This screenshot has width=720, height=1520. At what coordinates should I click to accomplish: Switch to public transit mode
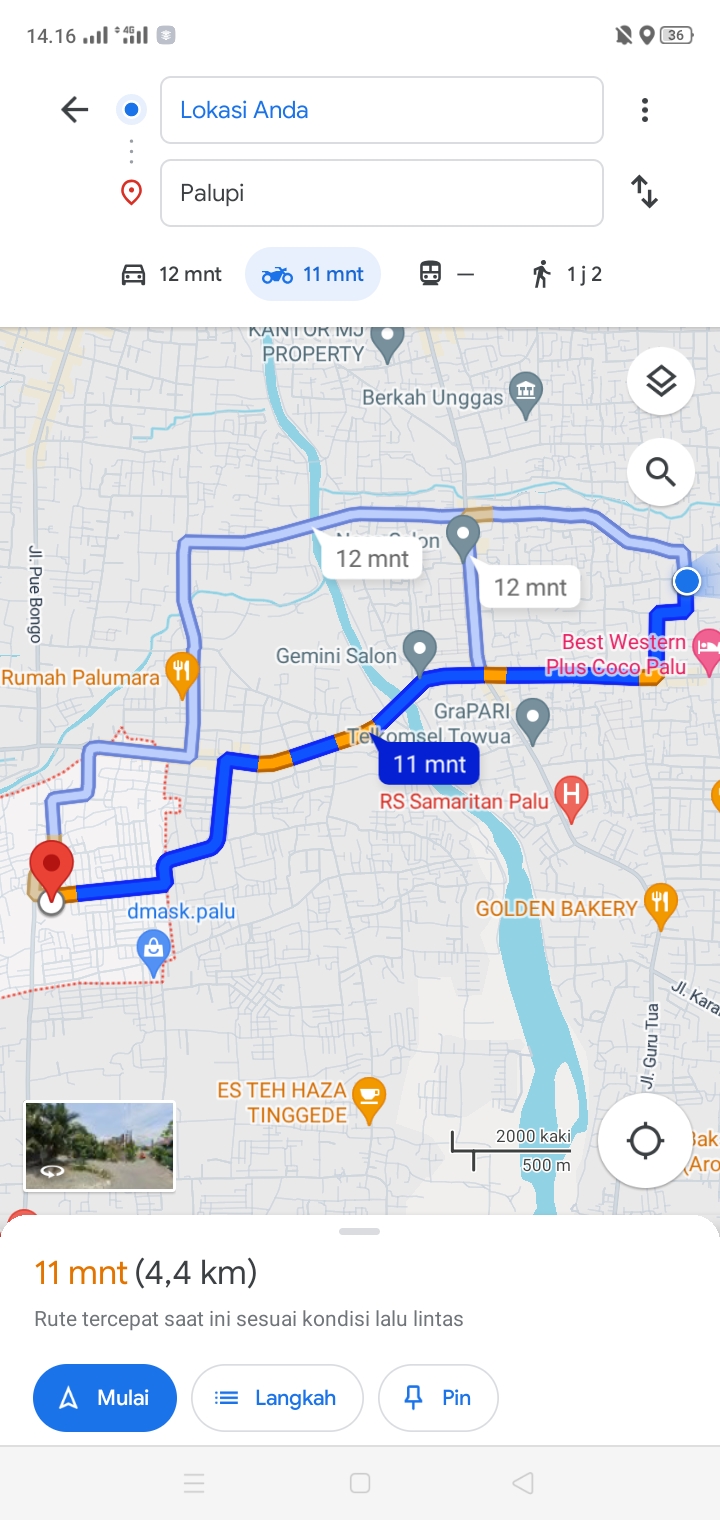click(x=446, y=274)
